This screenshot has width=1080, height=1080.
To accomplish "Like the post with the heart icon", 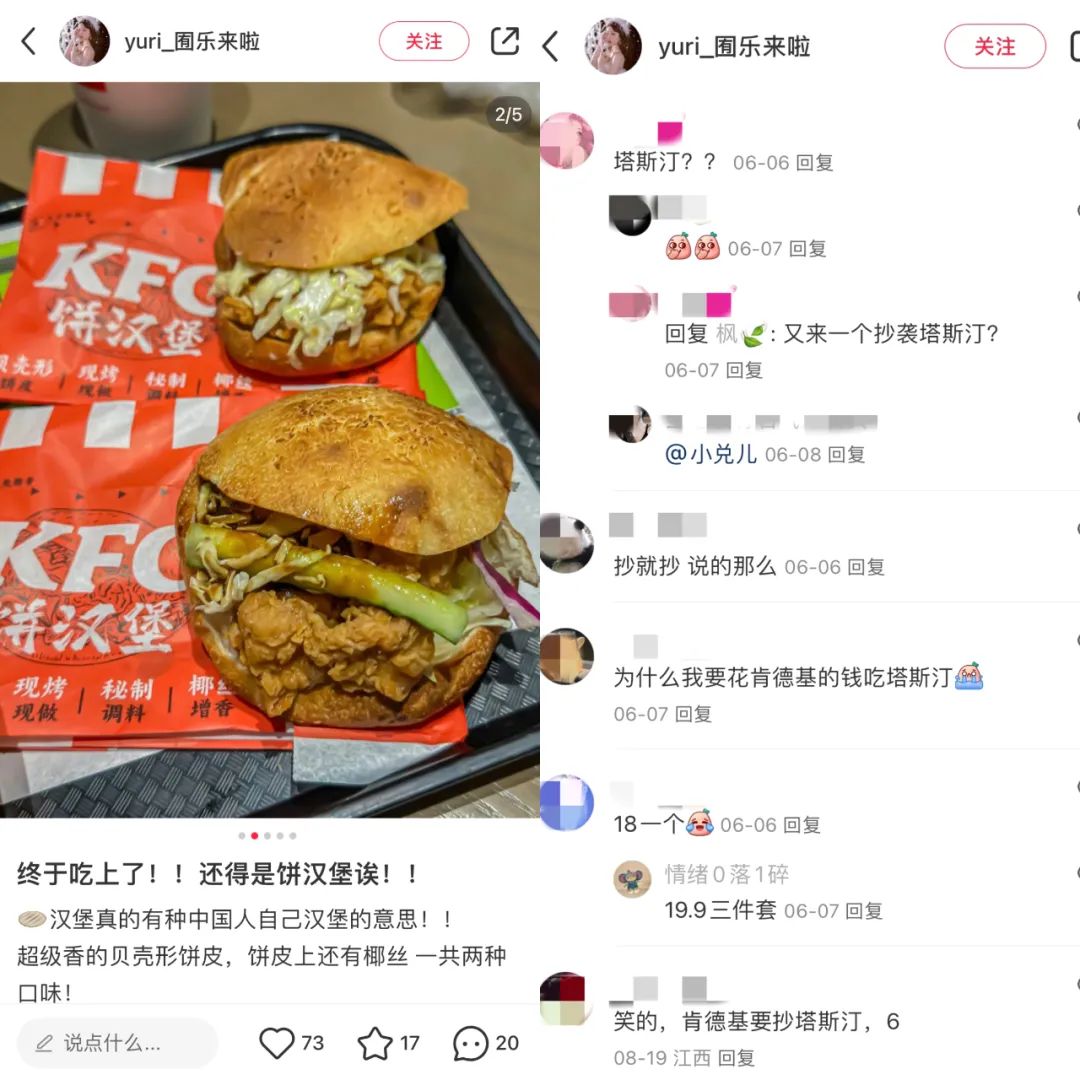I will coord(276,1043).
